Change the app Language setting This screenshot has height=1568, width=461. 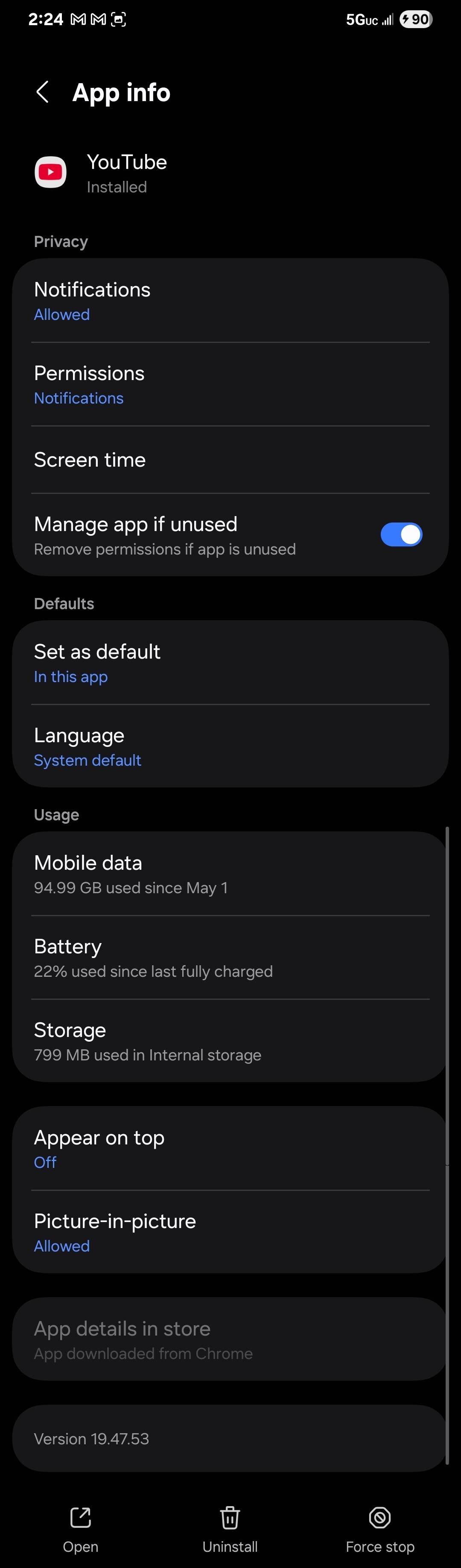(x=230, y=746)
